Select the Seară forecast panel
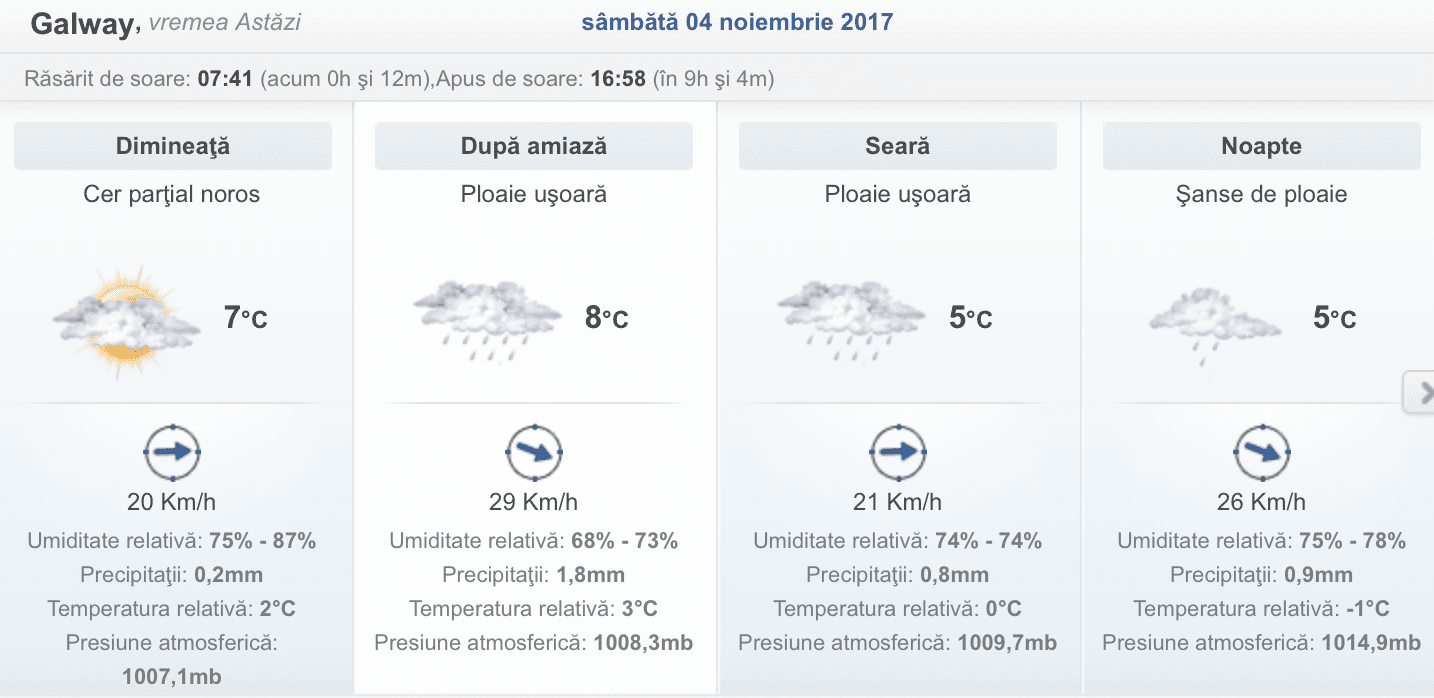Image resolution: width=1434 pixels, height=698 pixels. (897, 147)
